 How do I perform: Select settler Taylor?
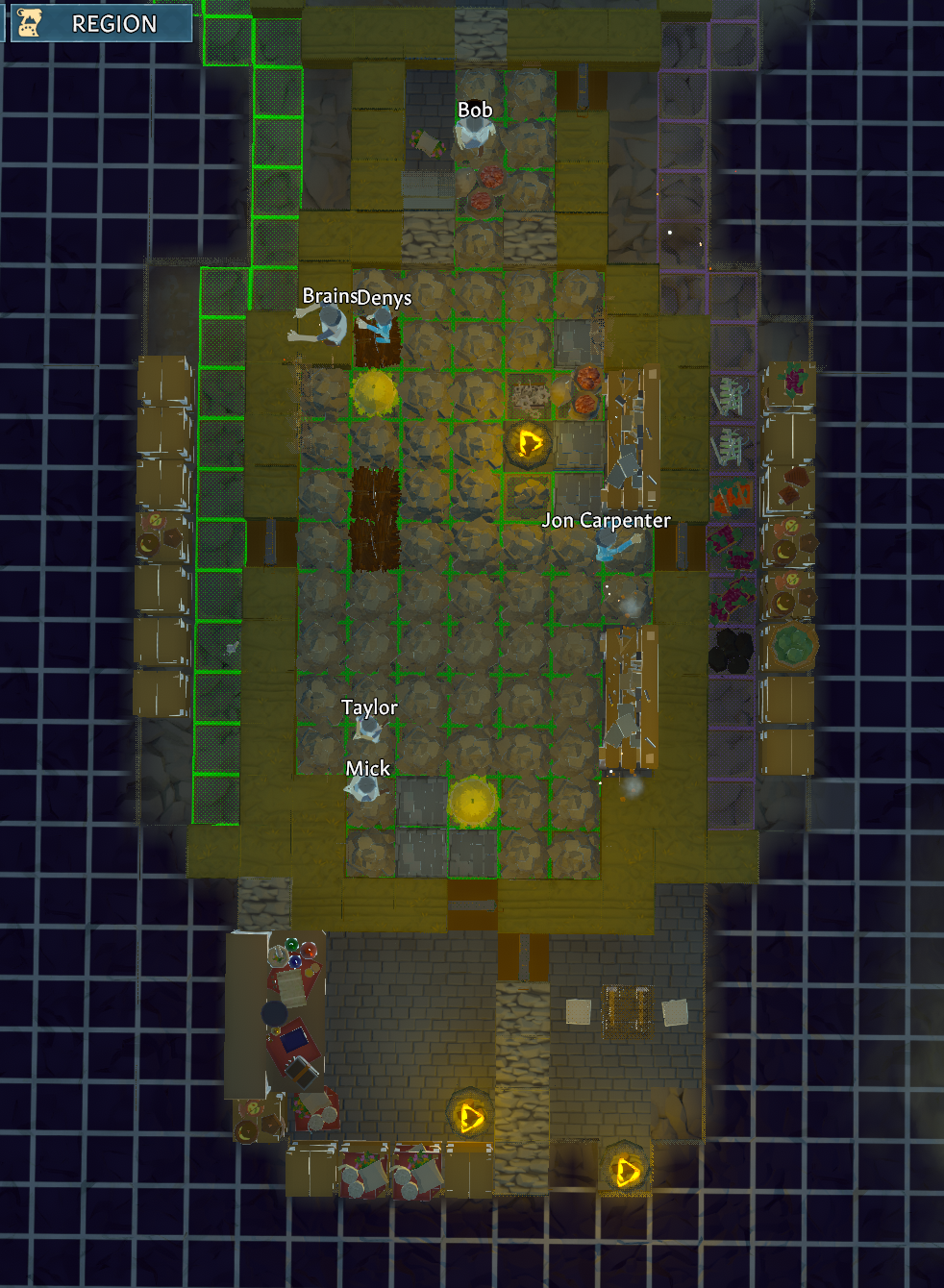point(367,731)
